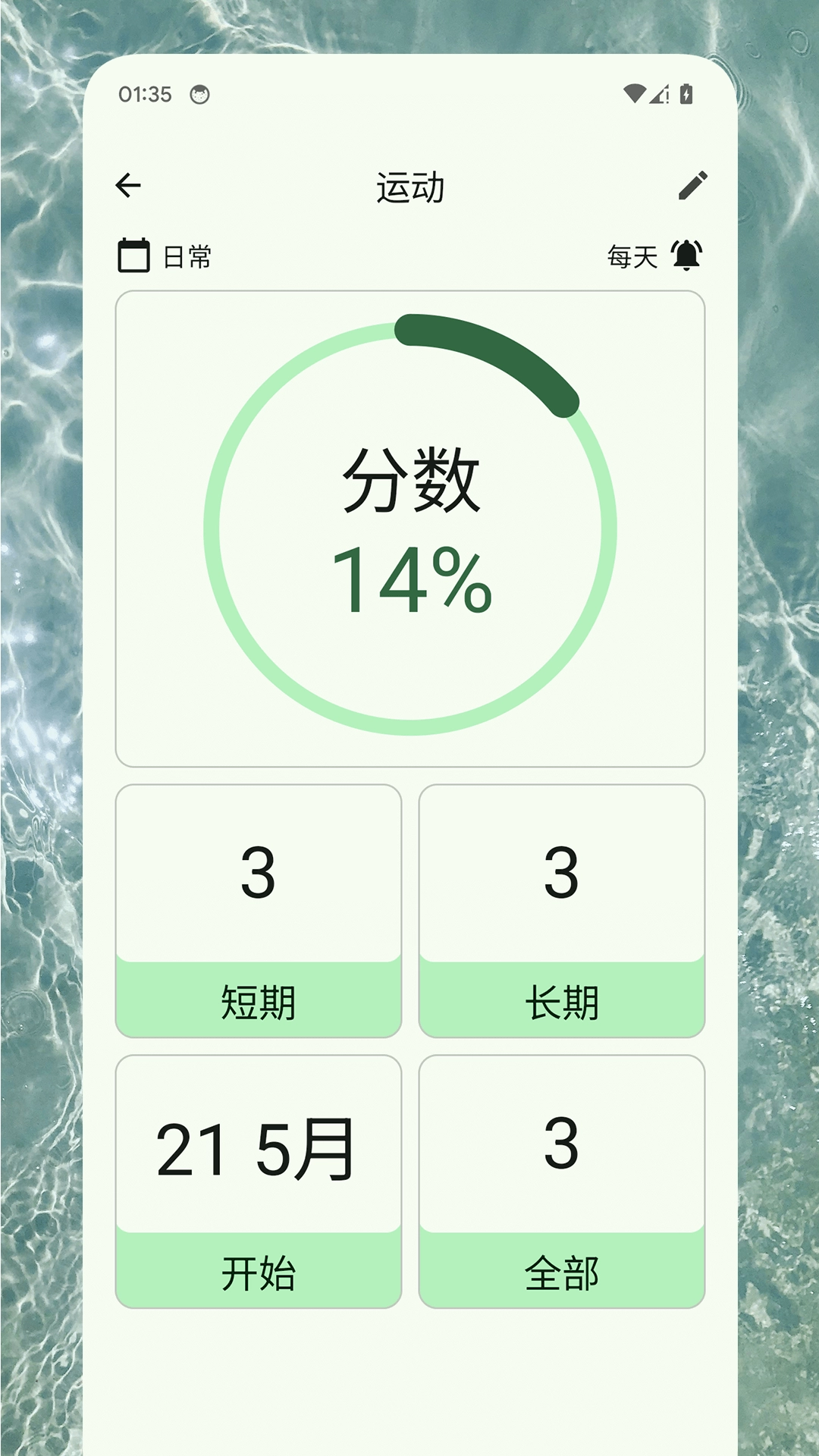Tap the 运动 title at the top
819x1456 pixels.
point(409,186)
